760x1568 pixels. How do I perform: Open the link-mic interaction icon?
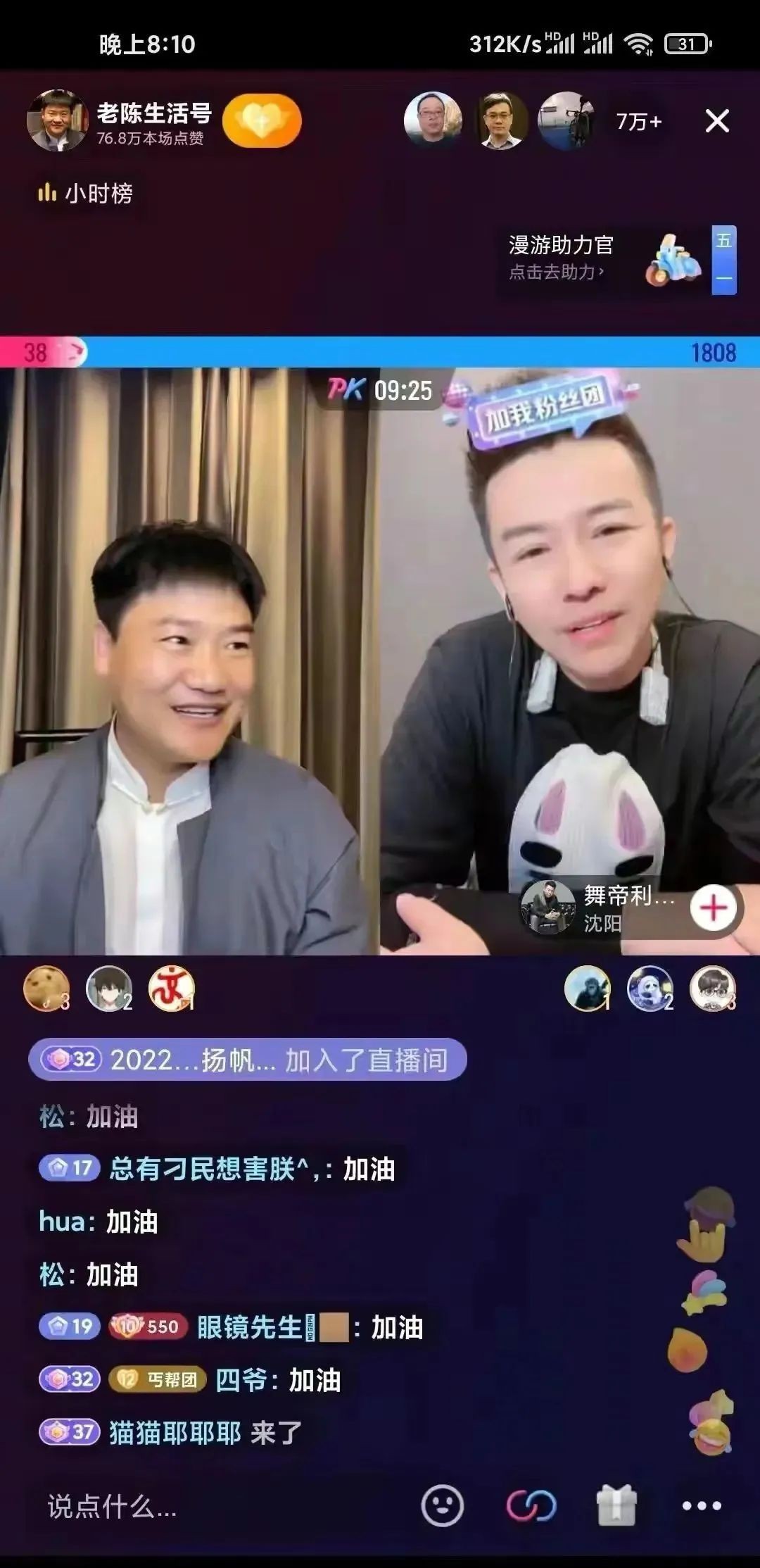pyautogui.click(x=531, y=1506)
